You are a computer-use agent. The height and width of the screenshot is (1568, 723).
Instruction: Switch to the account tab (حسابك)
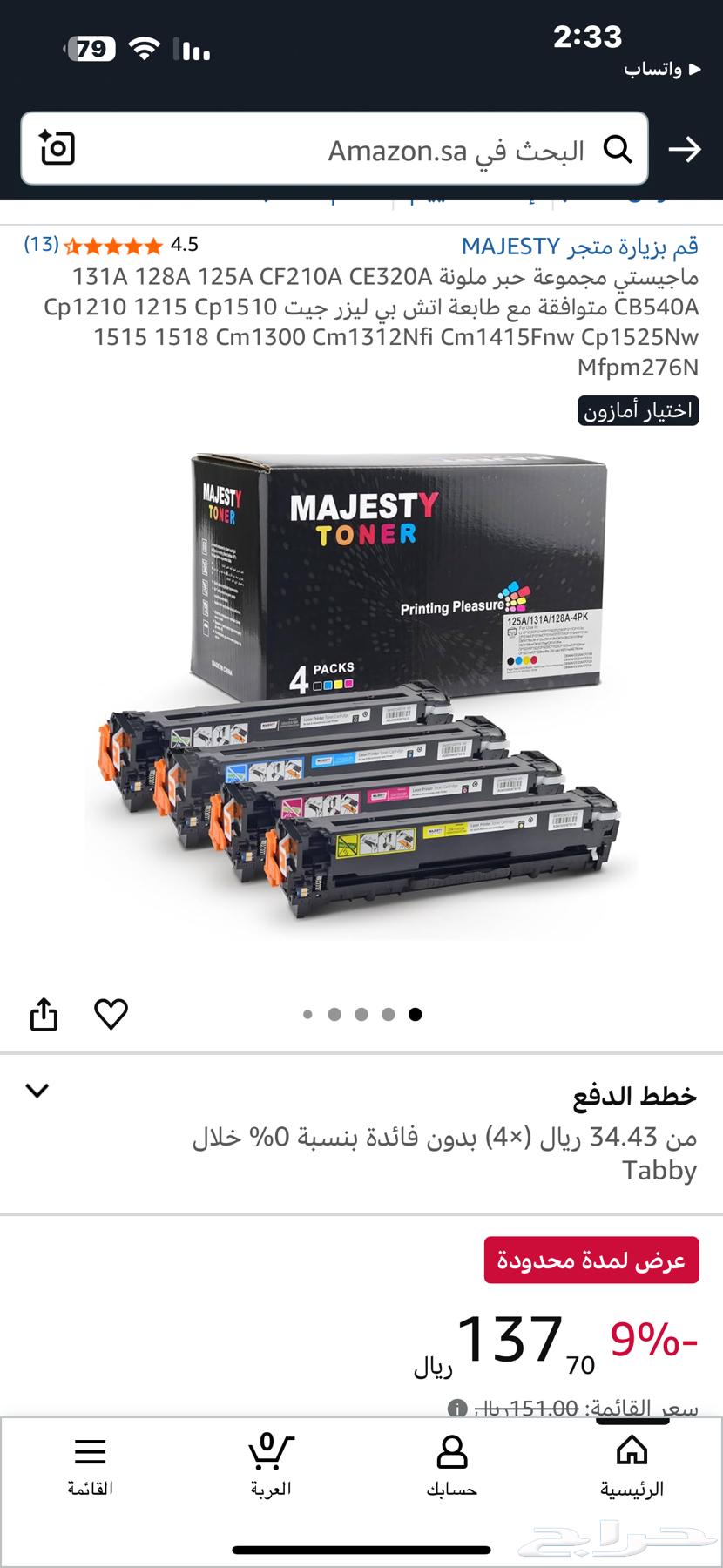[451, 1465]
